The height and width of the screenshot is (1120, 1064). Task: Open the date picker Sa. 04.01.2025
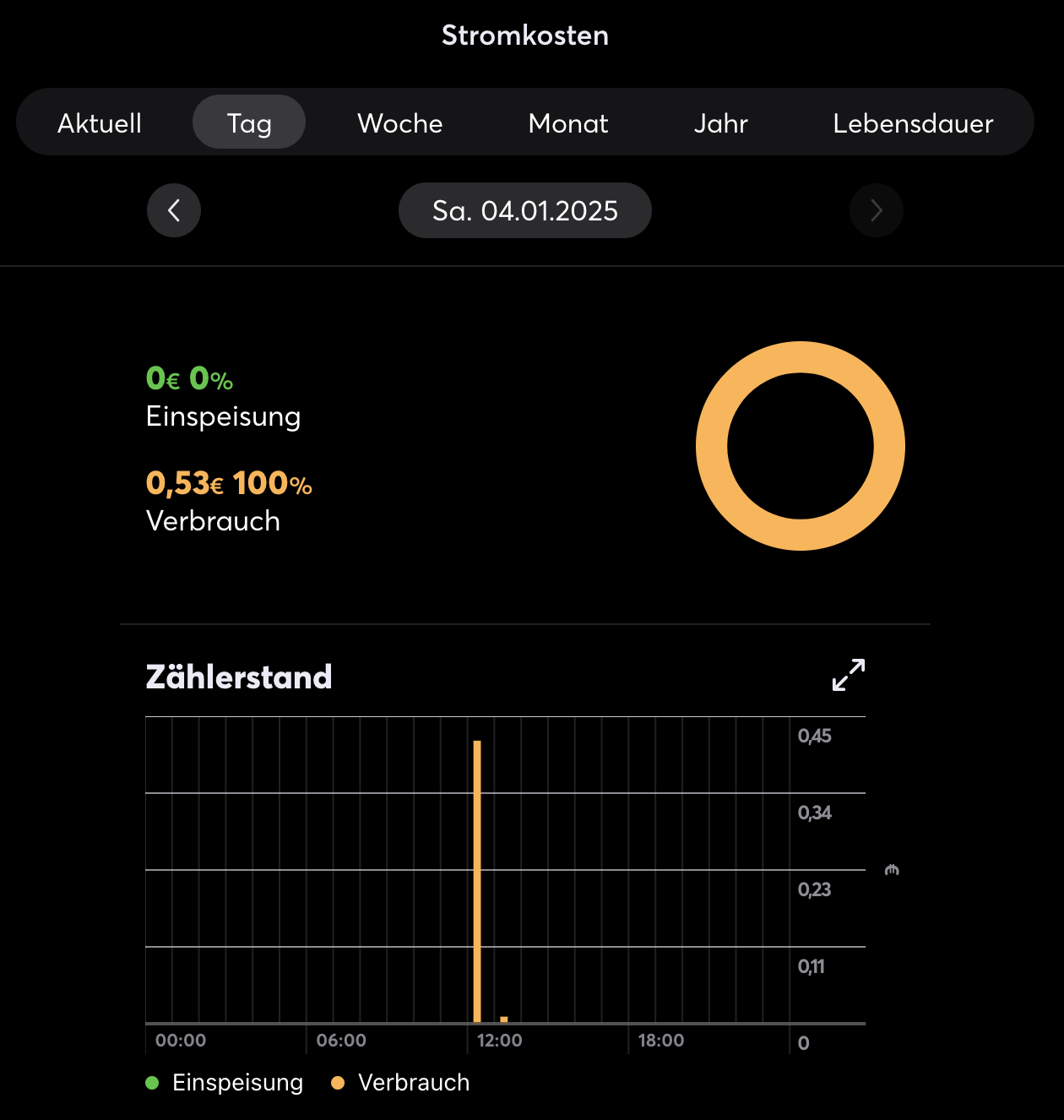[x=524, y=210]
